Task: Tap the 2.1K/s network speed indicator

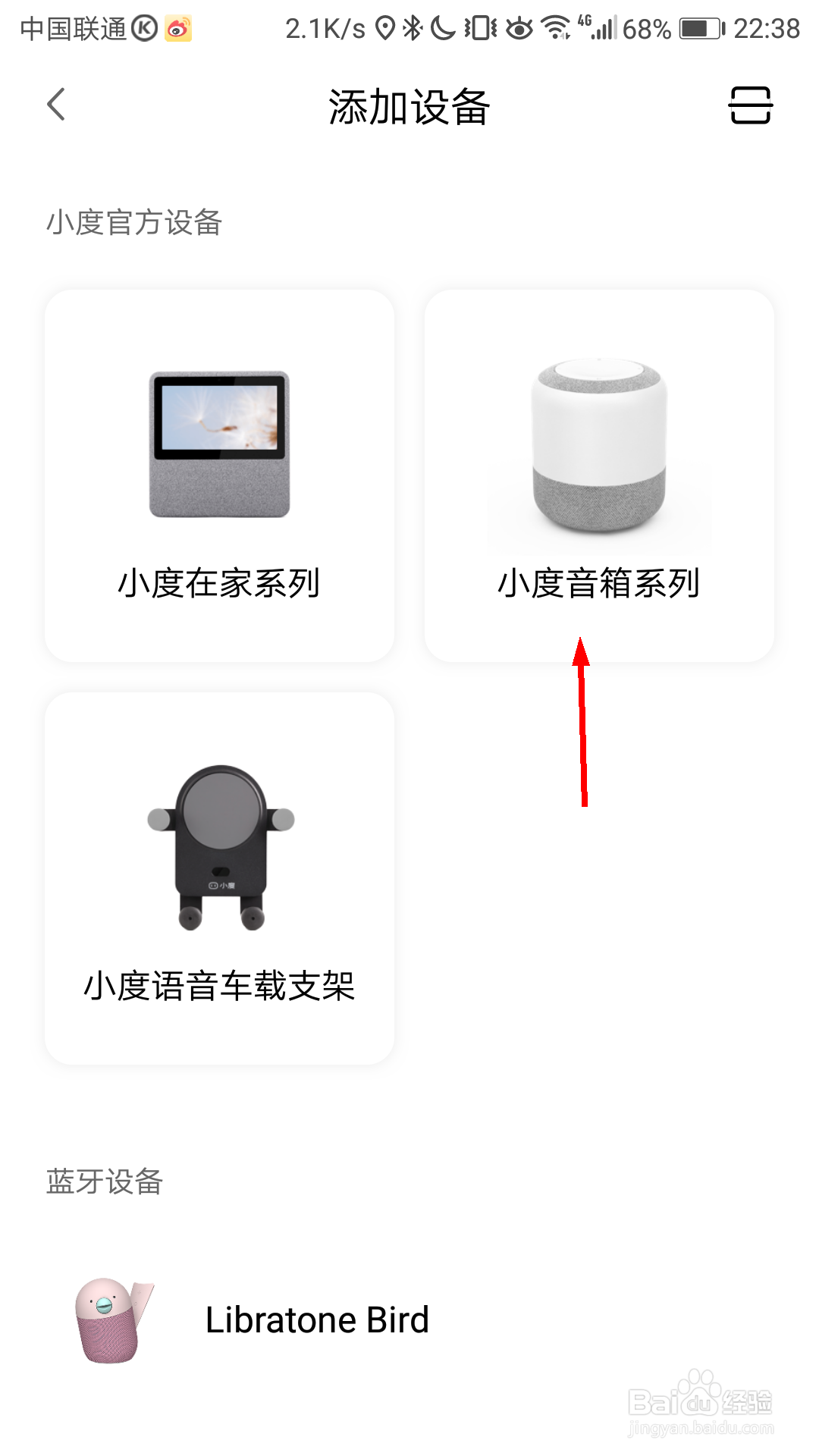Action: (325, 27)
